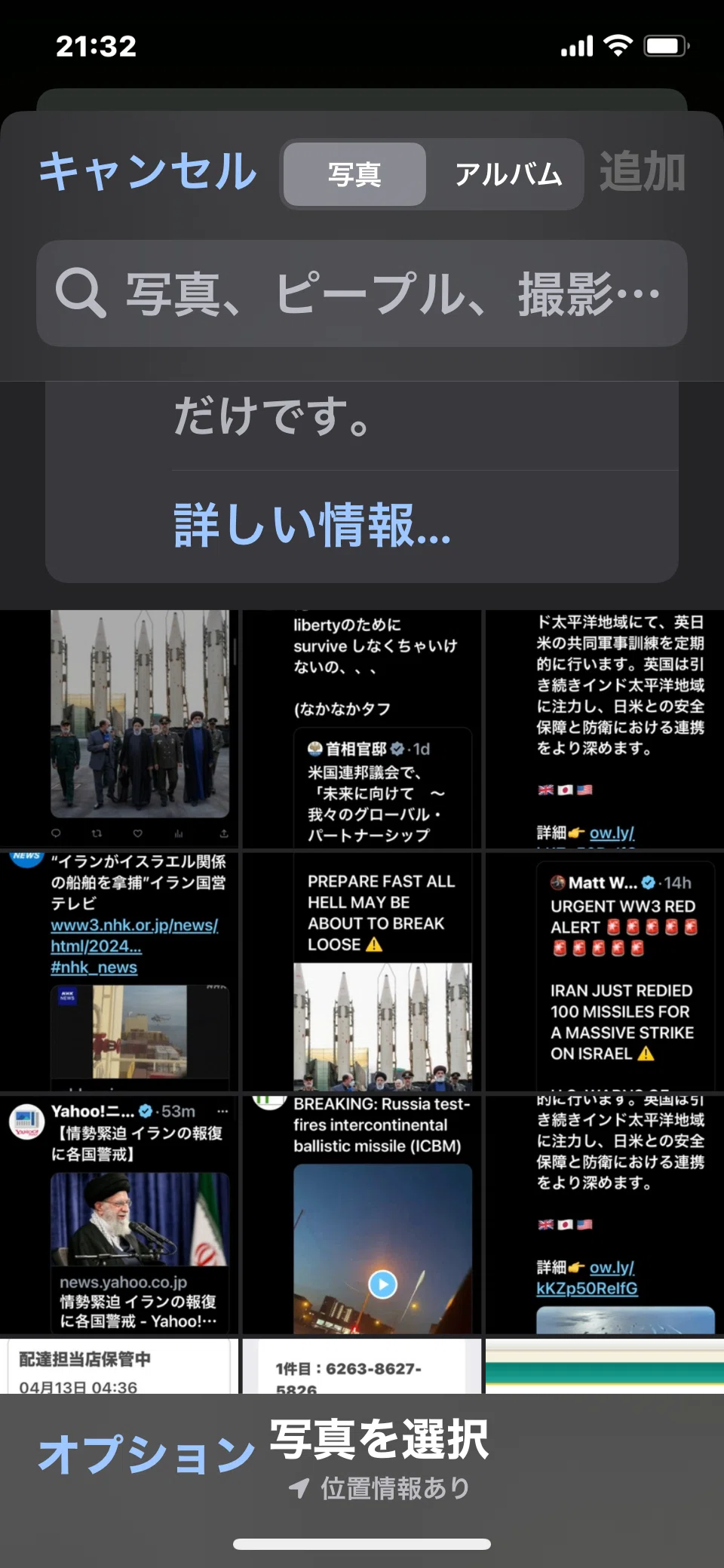The height and width of the screenshot is (1568, 724).
Task: Select the nhk_news イラン船舶 screenshot
Action: 119,971
